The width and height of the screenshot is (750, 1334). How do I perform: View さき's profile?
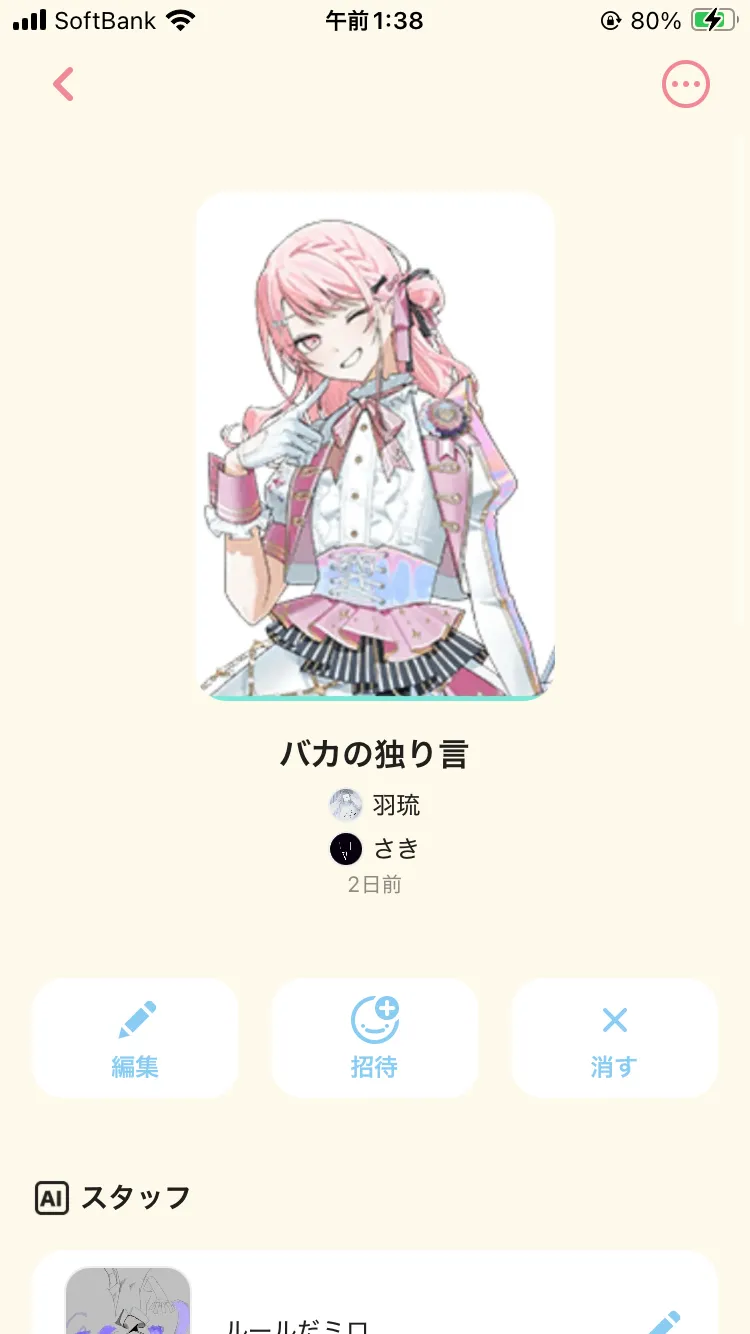[376, 849]
